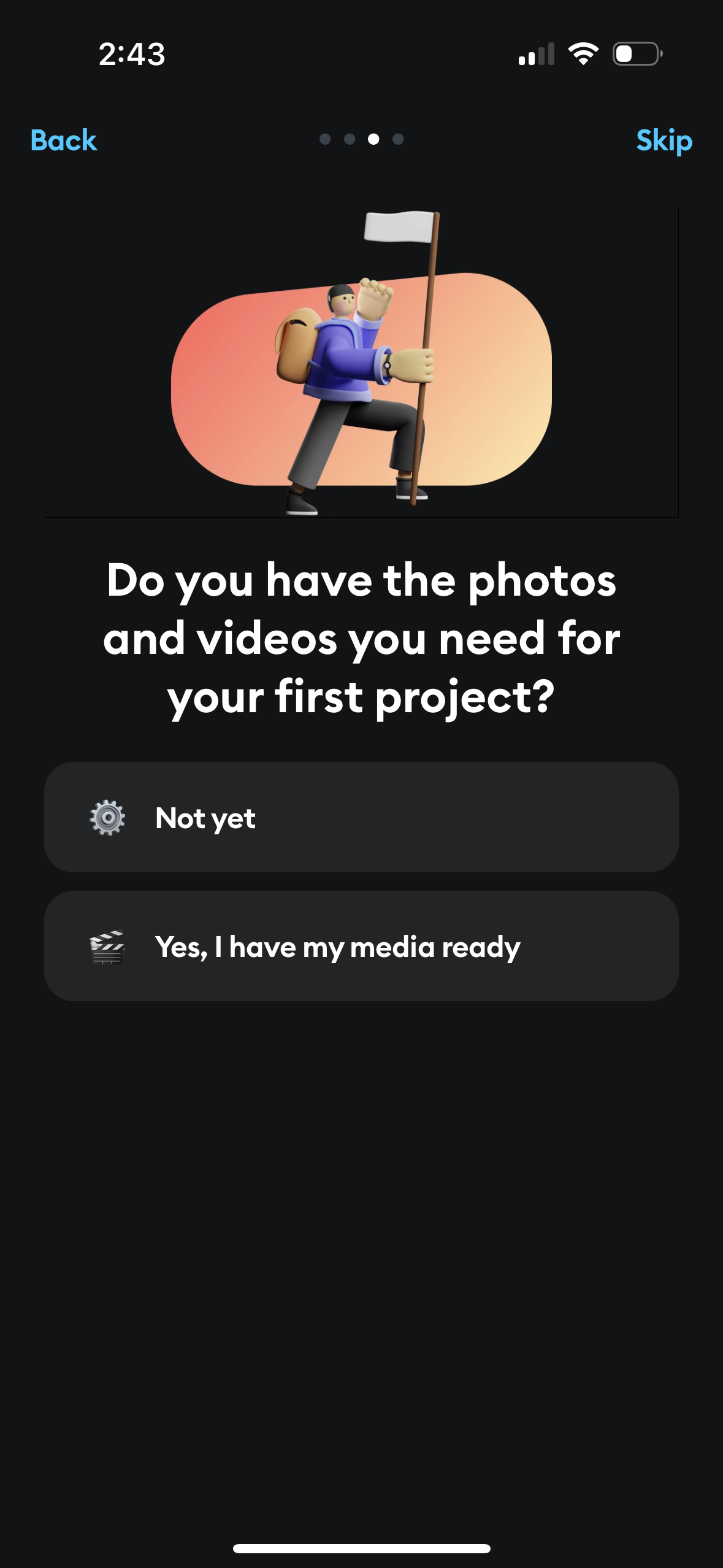723x1568 pixels.
Task: Click the page dots progress indicator
Action: point(361,140)
